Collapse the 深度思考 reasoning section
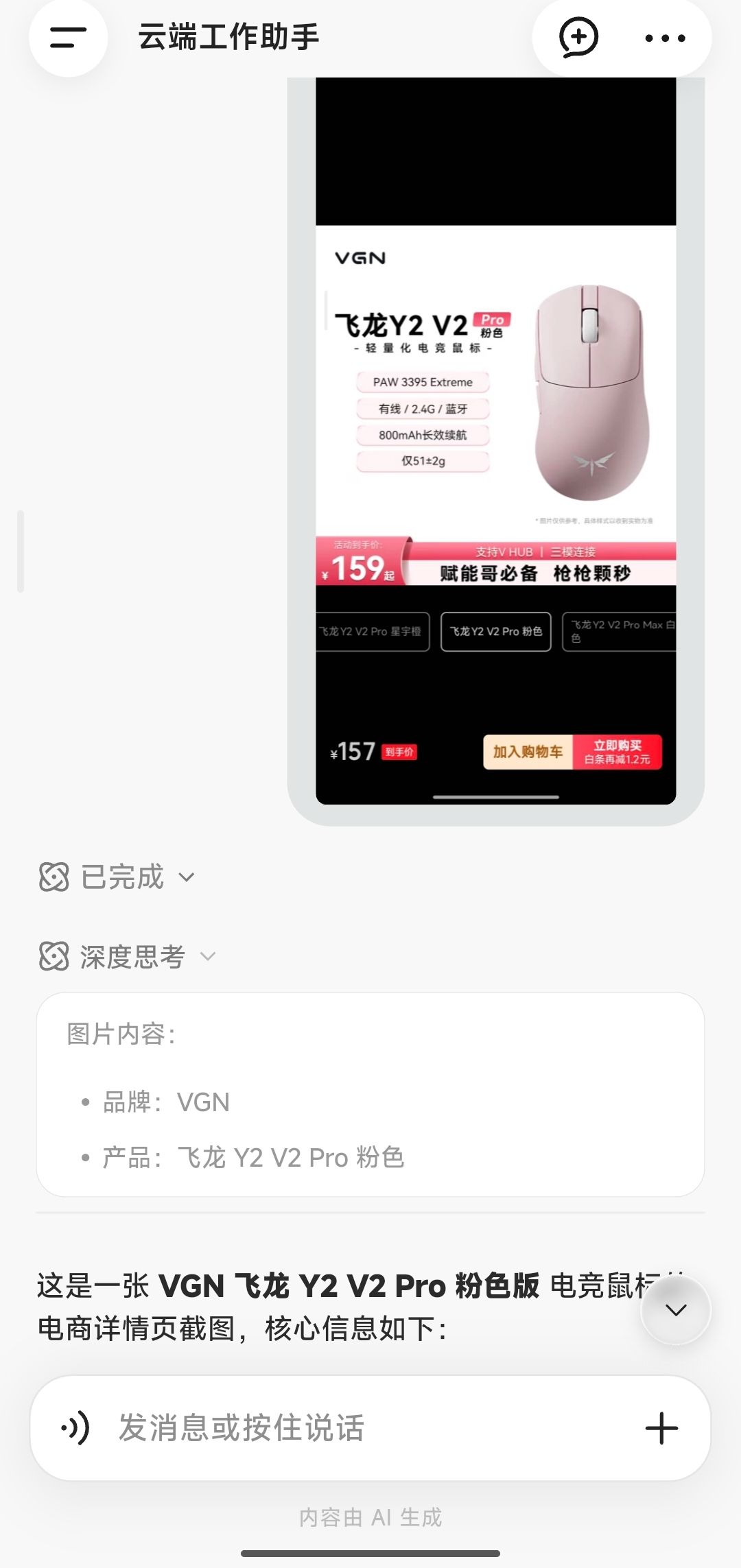 pos(128,957)
